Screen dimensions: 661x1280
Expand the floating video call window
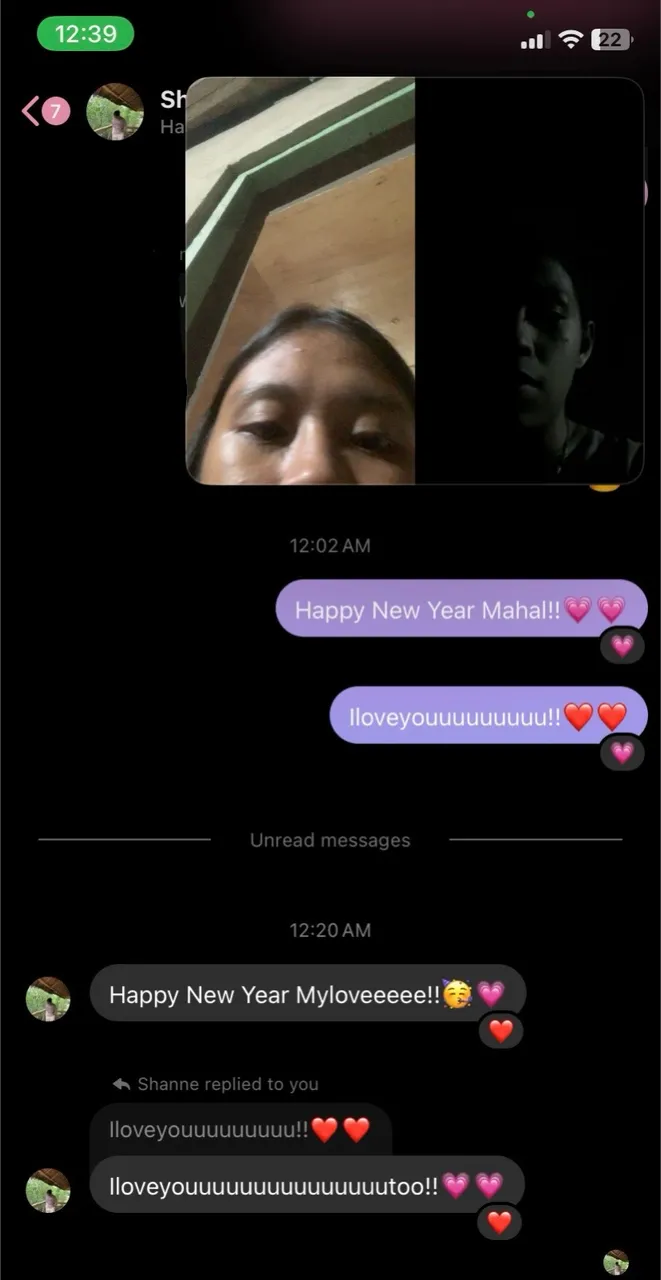pyautogui.click(x=414, y=281)
